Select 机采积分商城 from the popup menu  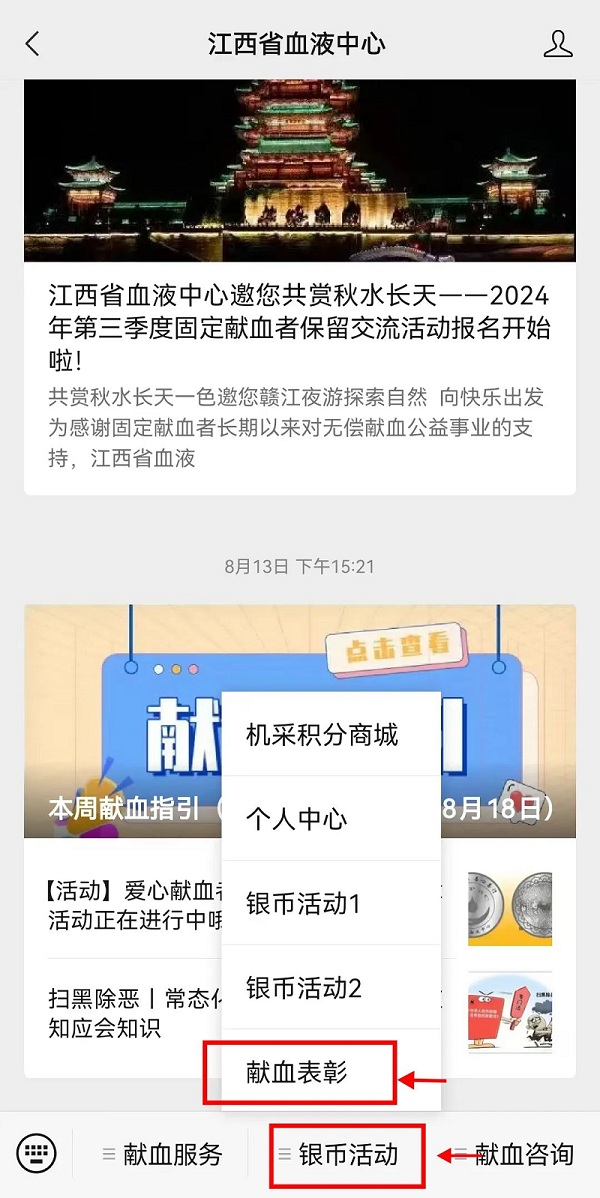click(322, 735)
